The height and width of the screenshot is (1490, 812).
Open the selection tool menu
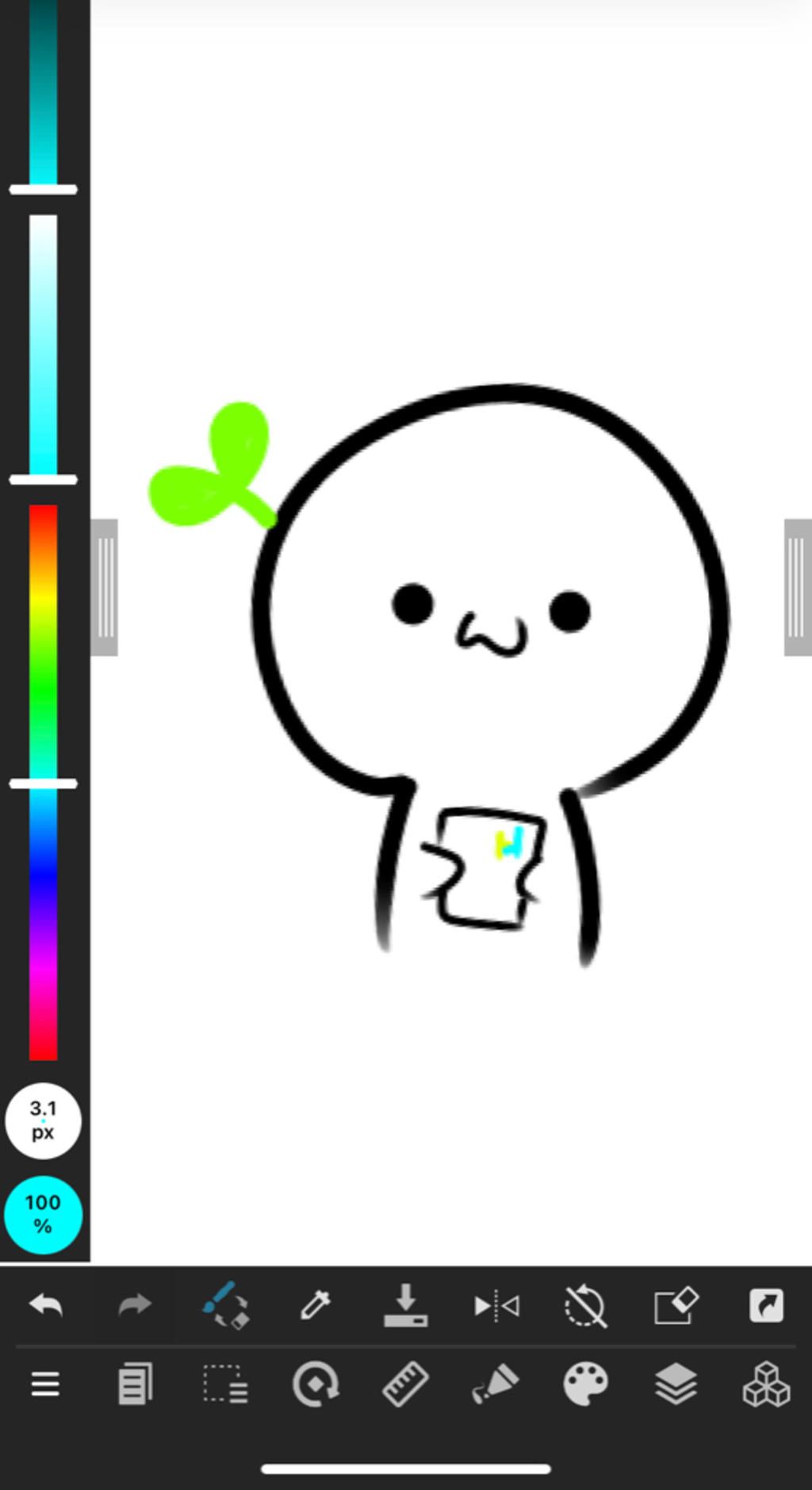225,1385
